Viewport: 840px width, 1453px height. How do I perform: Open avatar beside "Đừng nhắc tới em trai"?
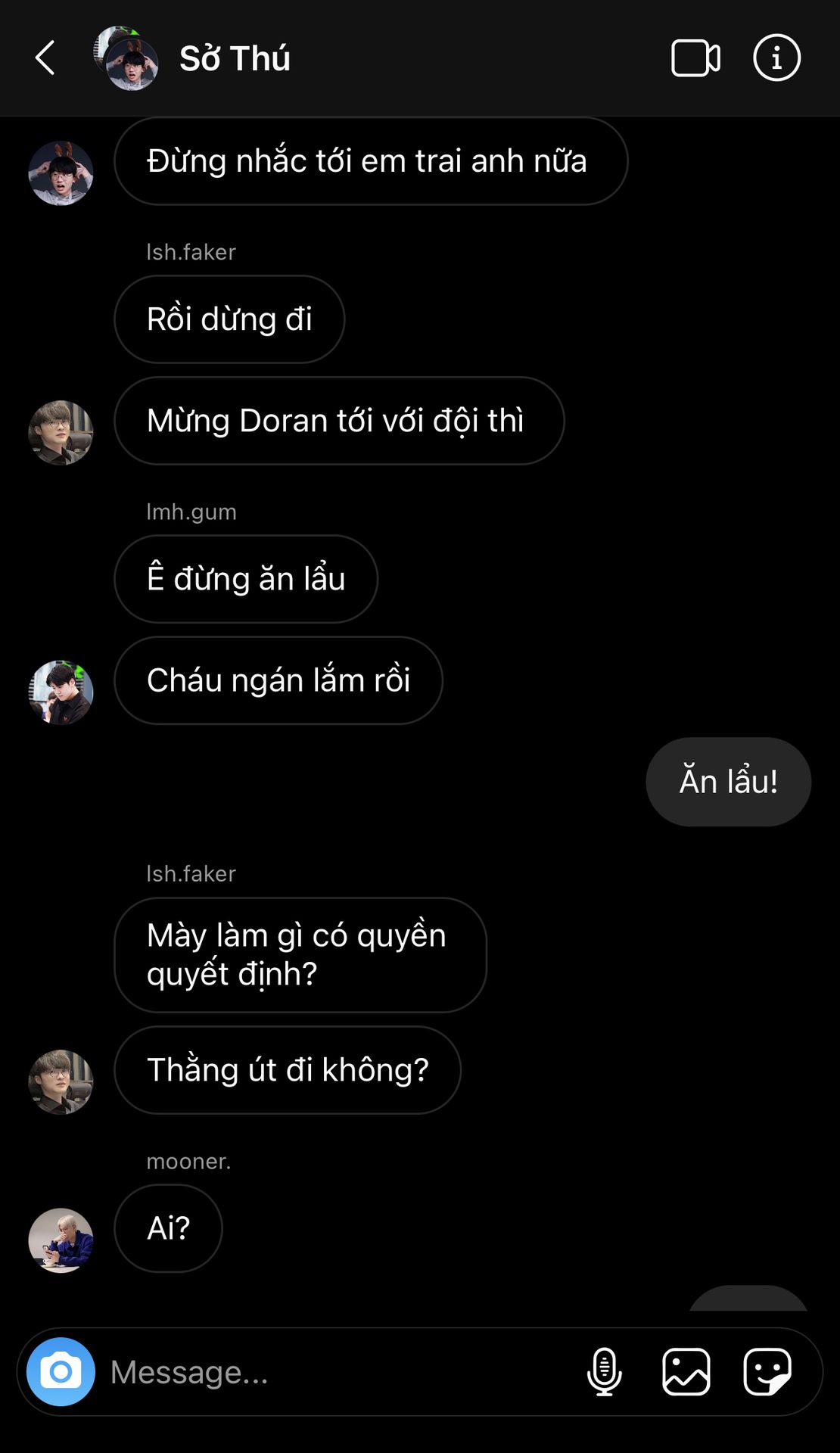61,173
